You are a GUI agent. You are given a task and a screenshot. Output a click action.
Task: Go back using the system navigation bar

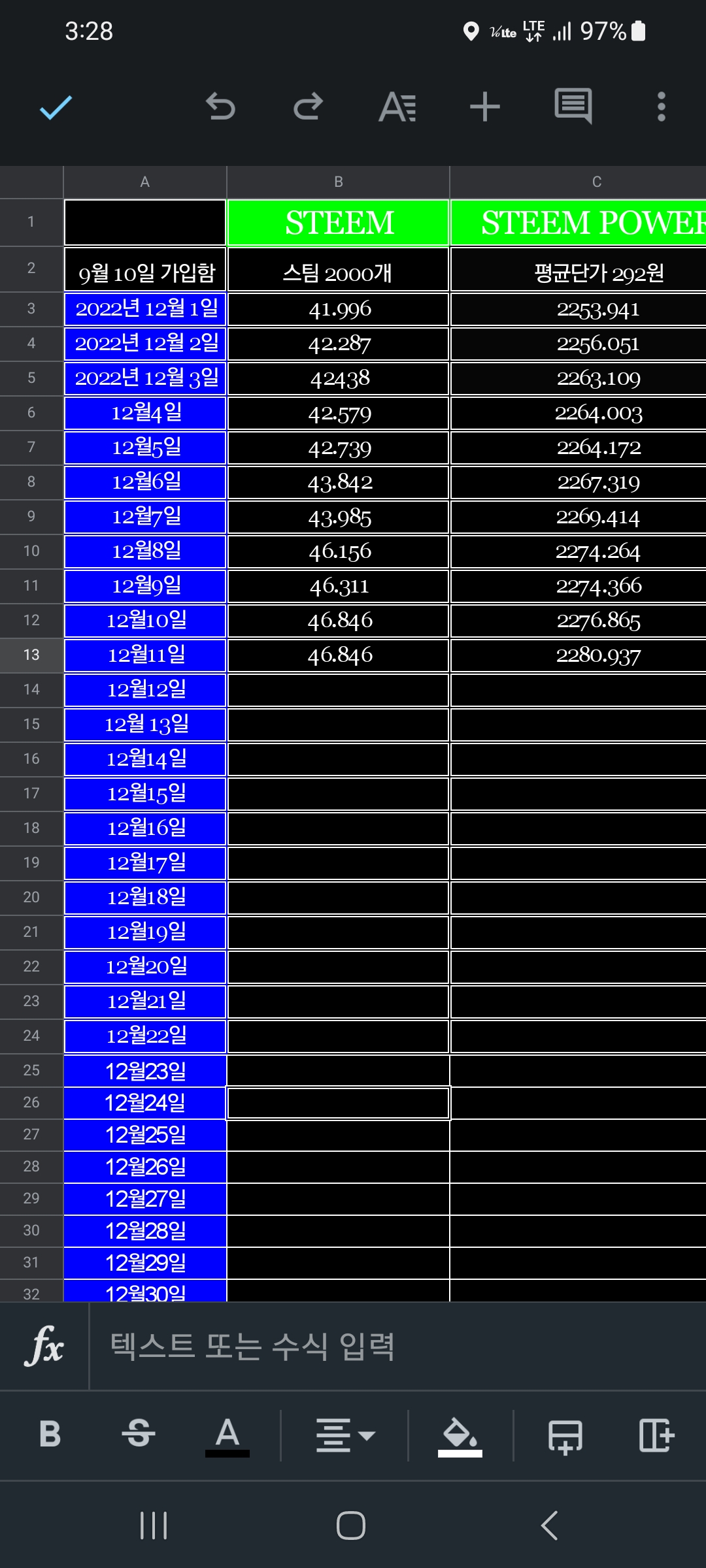click(550, 1526)
